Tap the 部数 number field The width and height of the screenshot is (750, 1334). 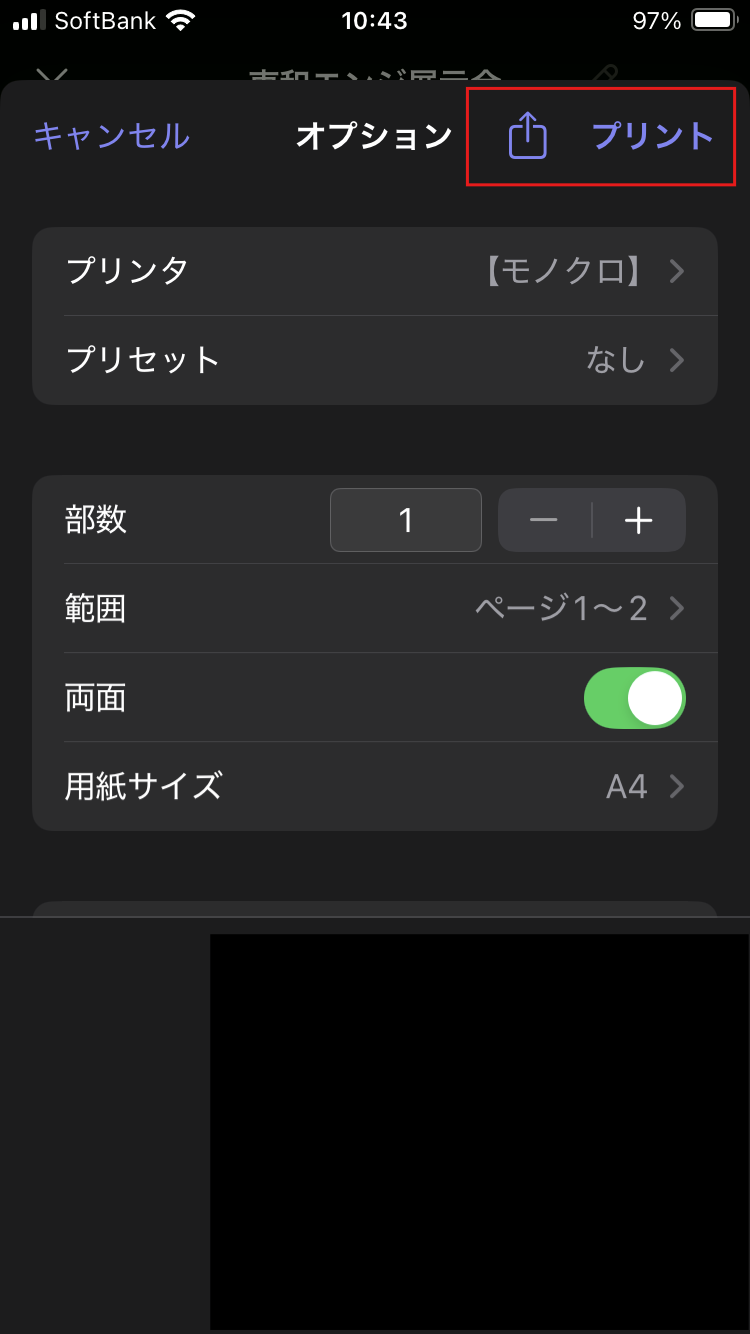tap(406, 520)
